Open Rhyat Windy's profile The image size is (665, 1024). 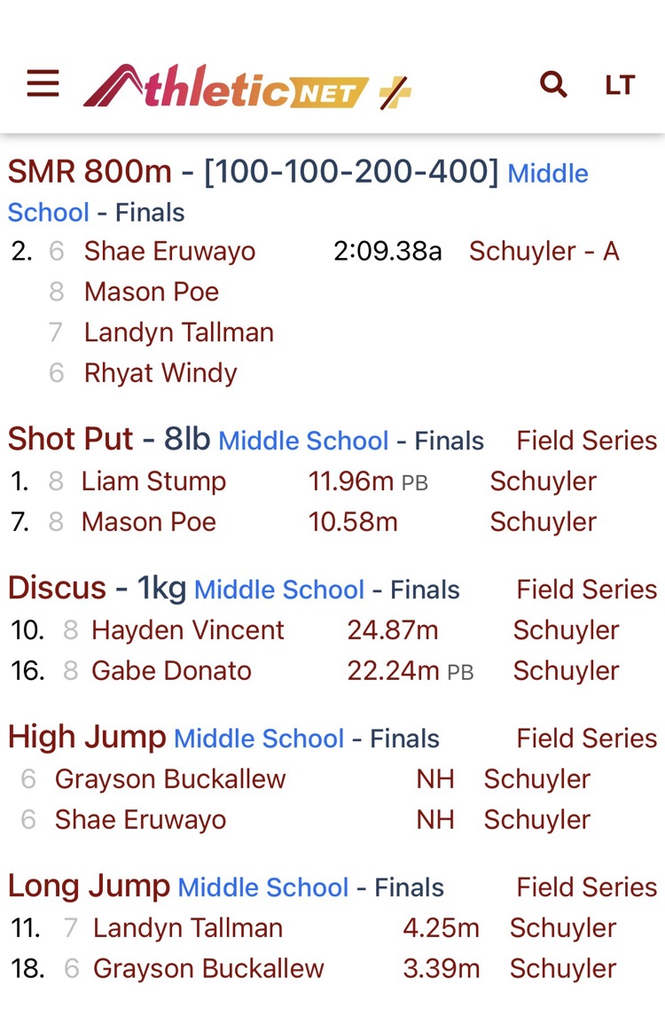[160, 373]
